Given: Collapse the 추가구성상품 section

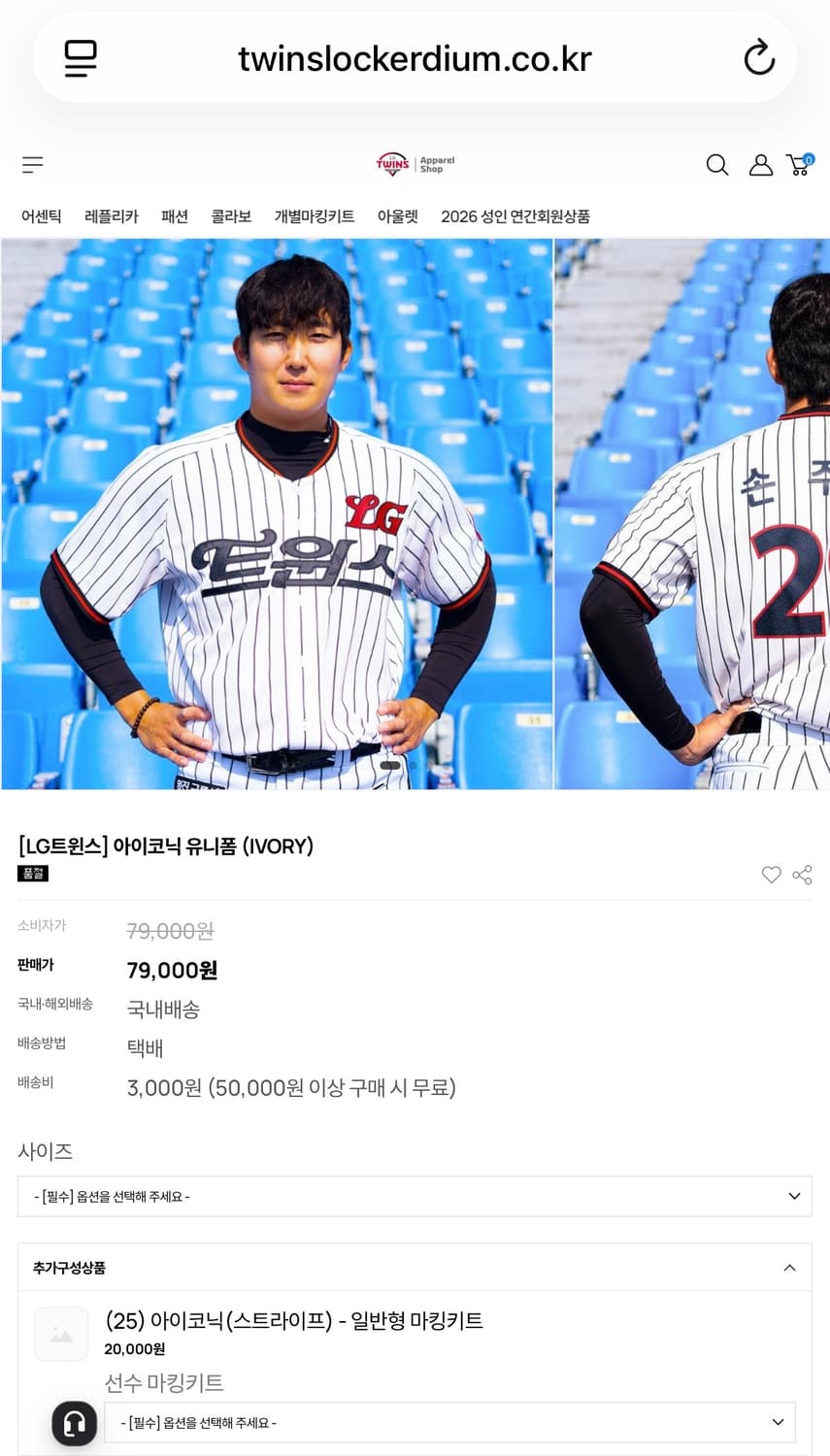Looking at the screenshot, I should tap(789, 1268).
